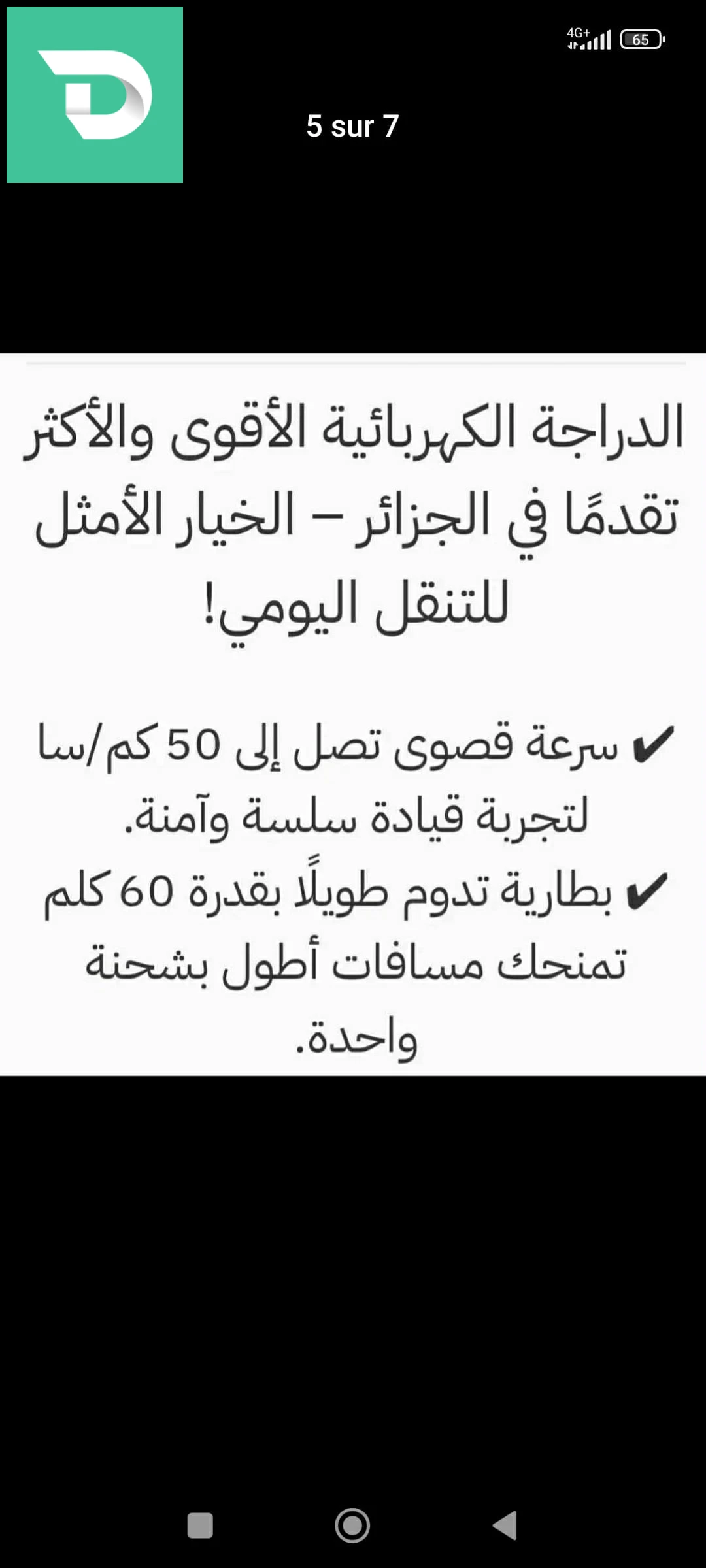Open the recent apps view

[200, 1526]
